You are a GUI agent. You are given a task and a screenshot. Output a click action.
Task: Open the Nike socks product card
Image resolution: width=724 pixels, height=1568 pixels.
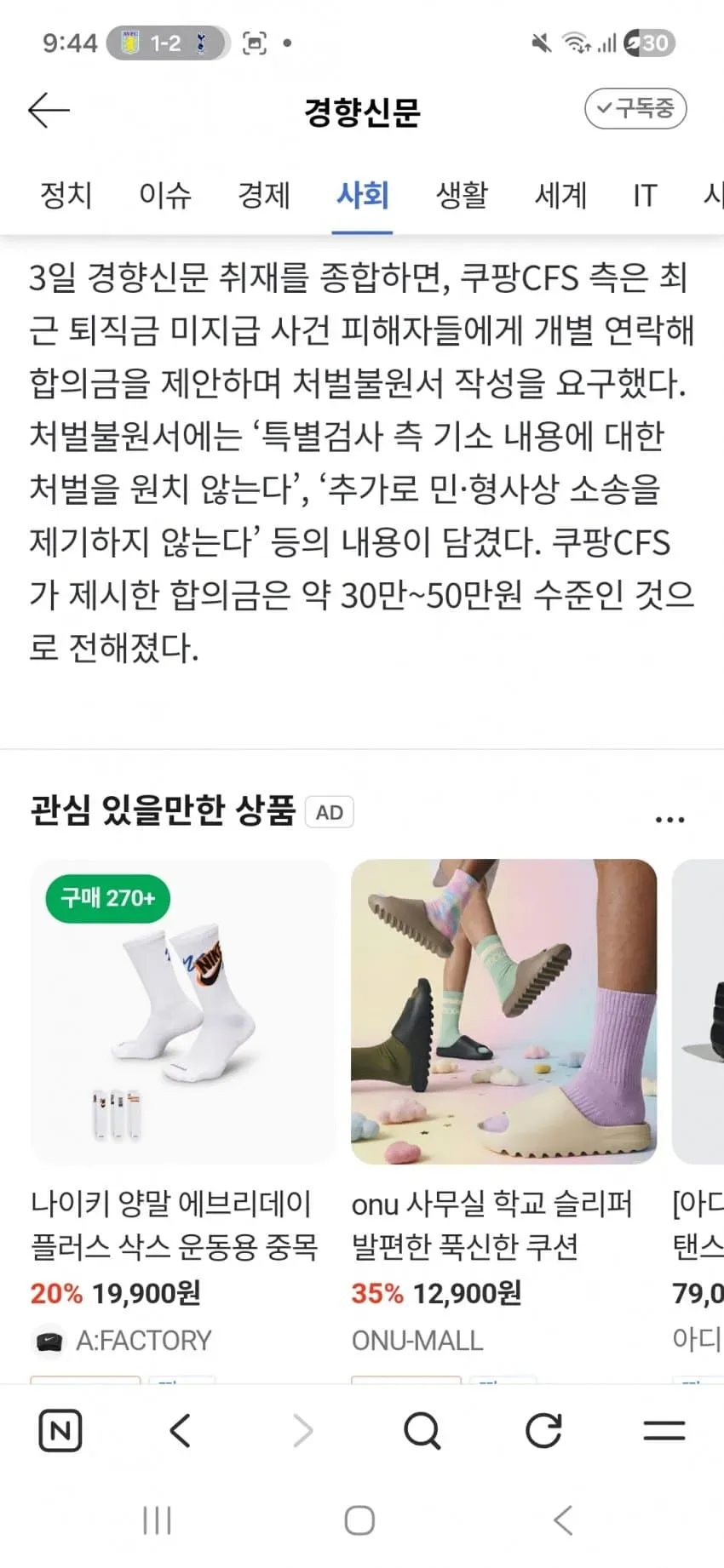point(182,1107)
